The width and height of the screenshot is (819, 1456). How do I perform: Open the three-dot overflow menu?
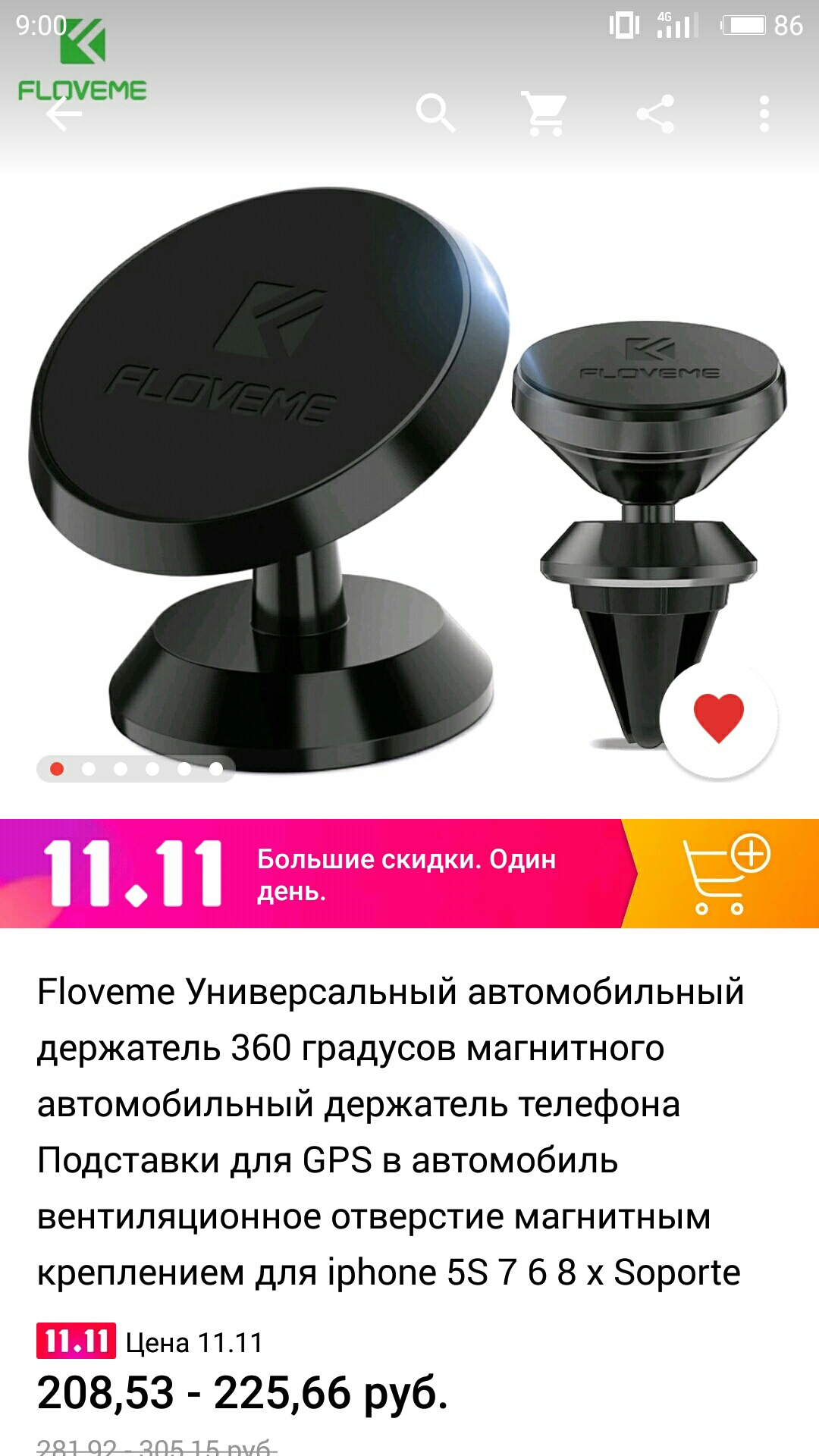[x=764, y=114]
